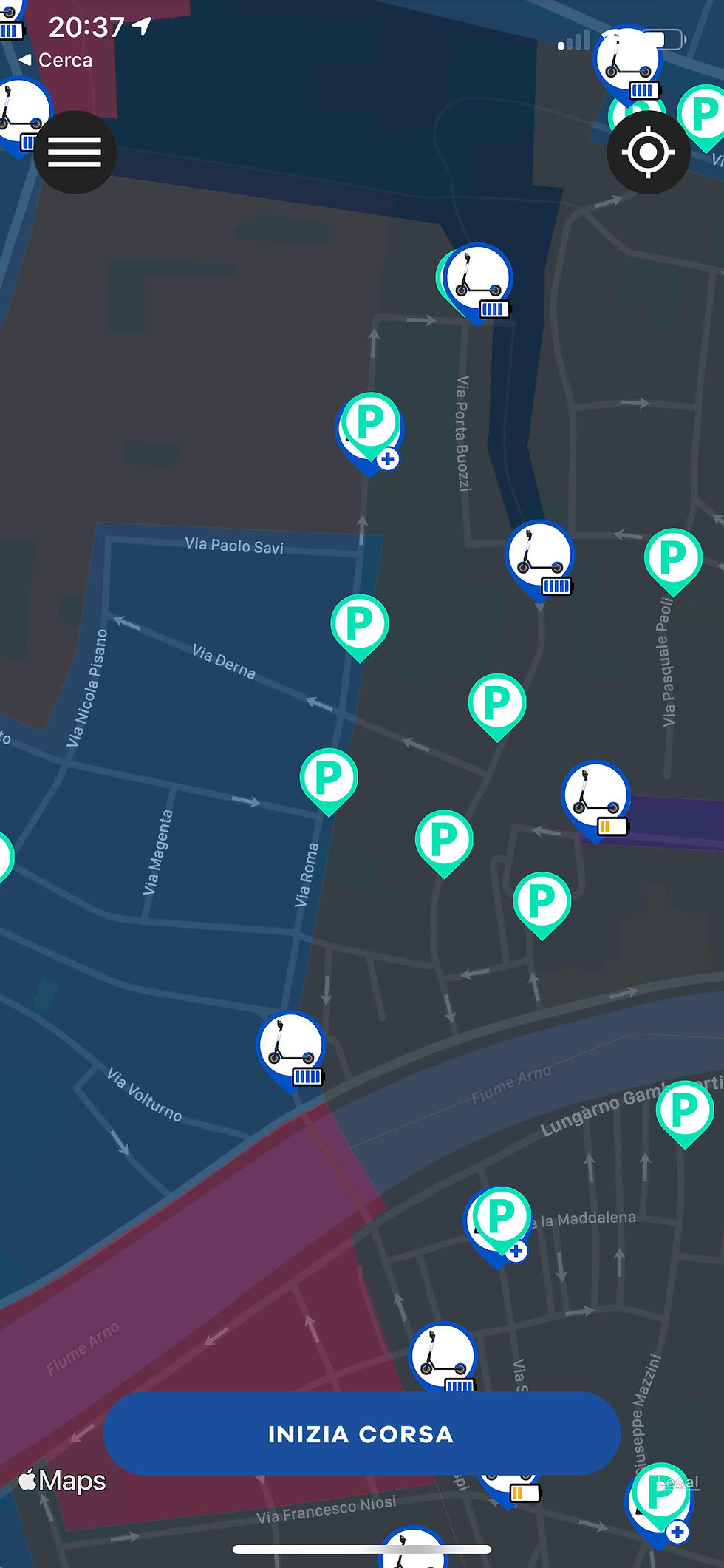The image size is (724, 1568).
Task: Open the Legal link
Action: 677,1482
